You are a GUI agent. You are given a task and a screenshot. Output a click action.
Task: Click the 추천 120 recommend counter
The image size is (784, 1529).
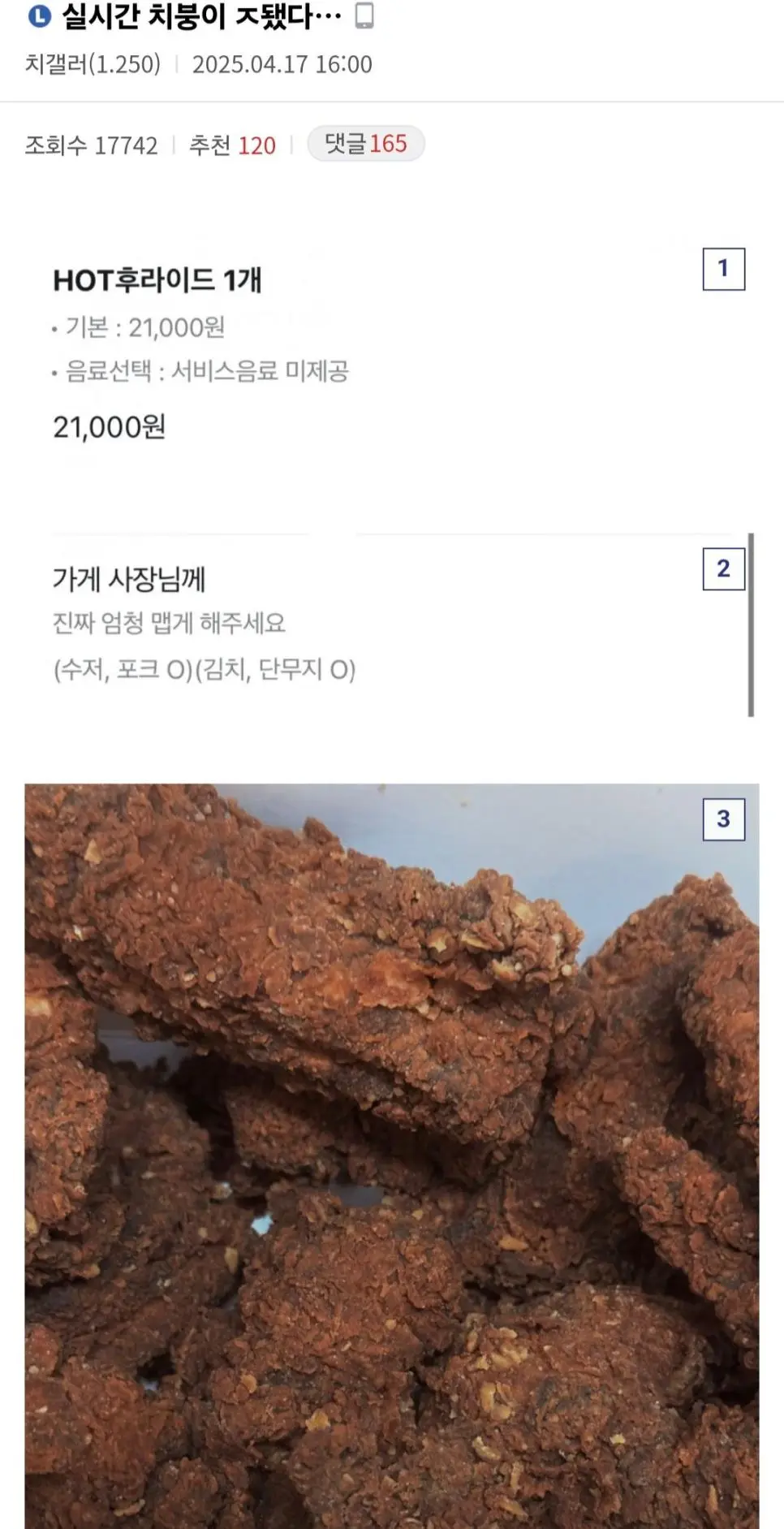234,144
